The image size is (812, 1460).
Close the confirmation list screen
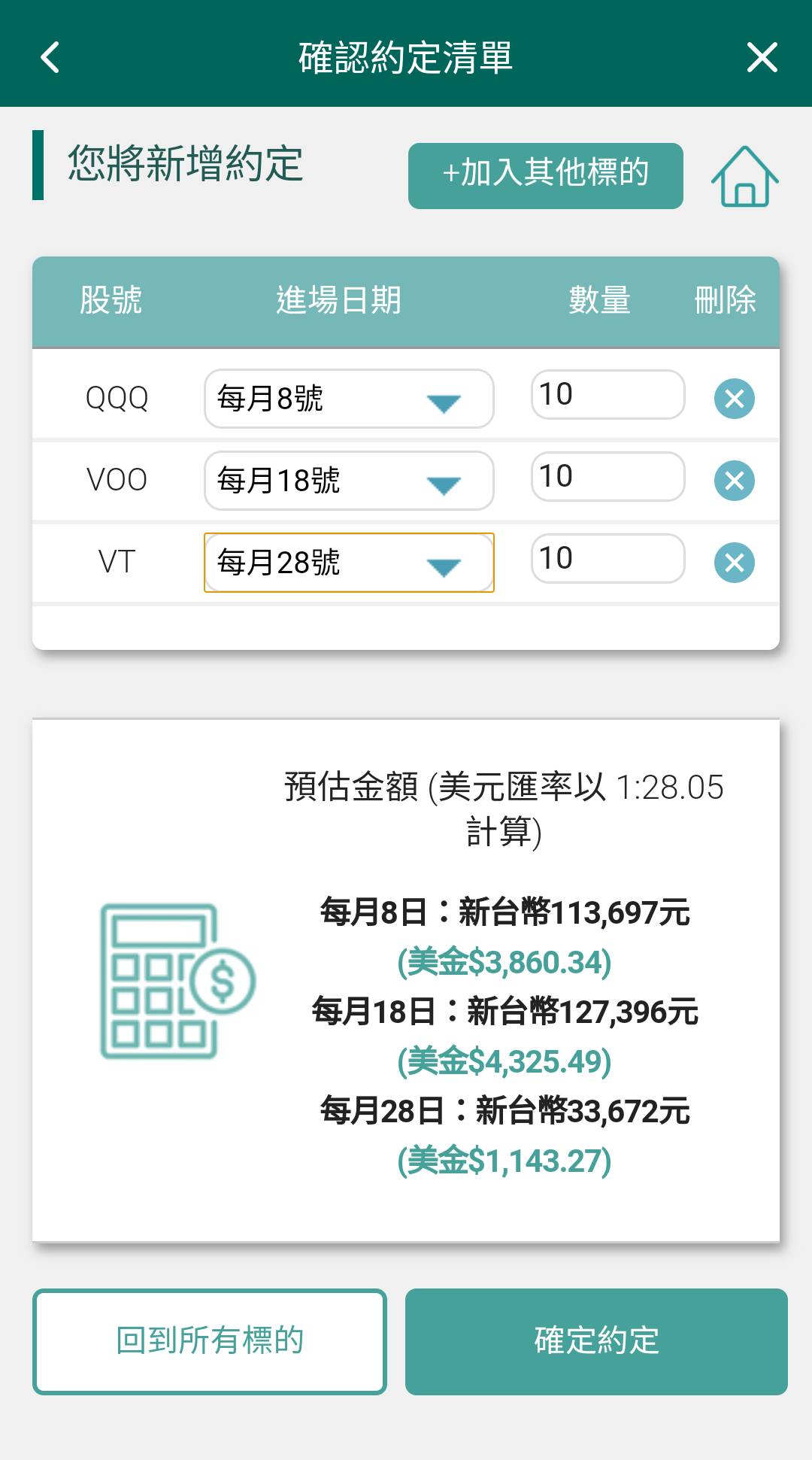tap(762, 57)
